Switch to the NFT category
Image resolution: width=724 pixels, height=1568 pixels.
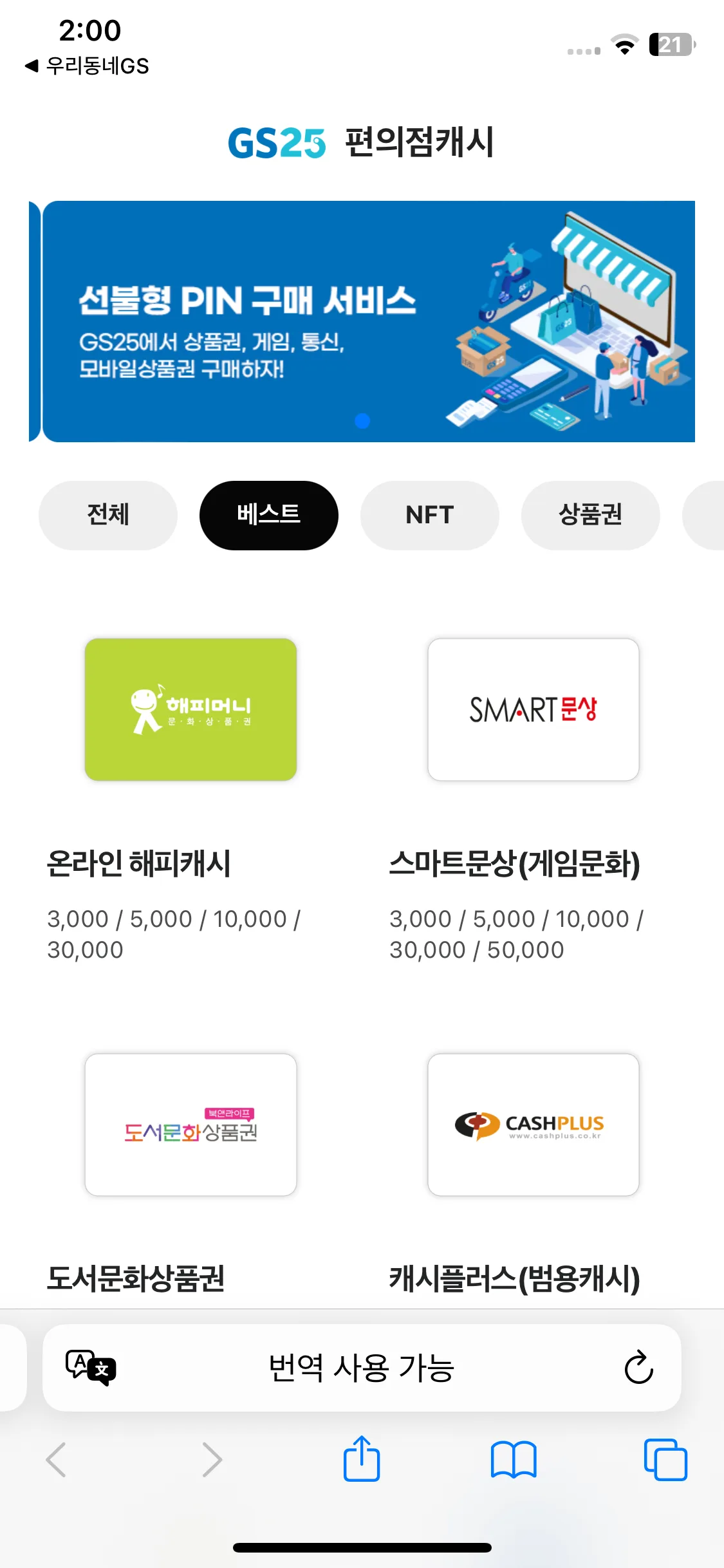pos(430,515)
